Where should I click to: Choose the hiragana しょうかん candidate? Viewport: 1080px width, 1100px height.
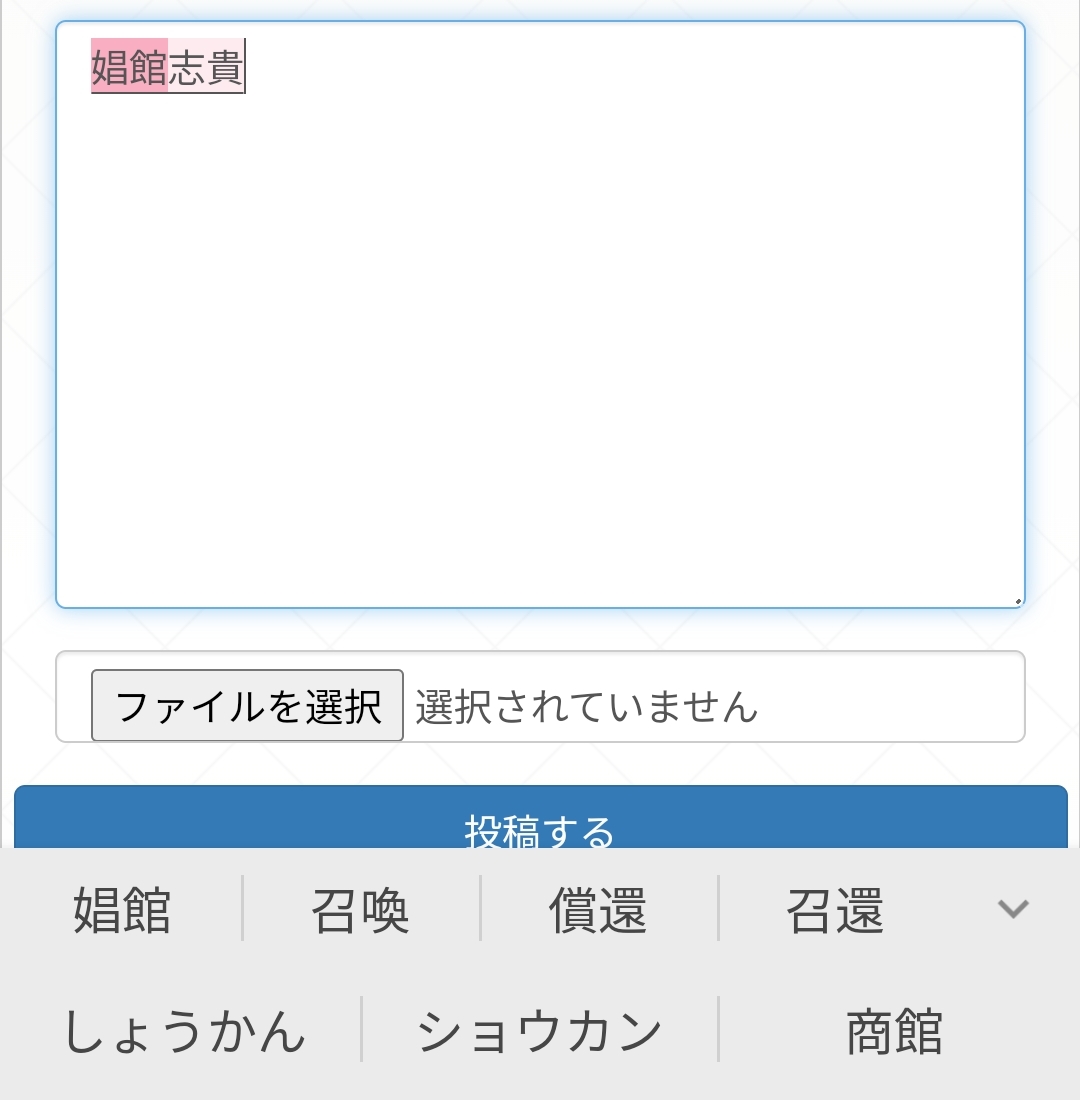point(184,1031)
